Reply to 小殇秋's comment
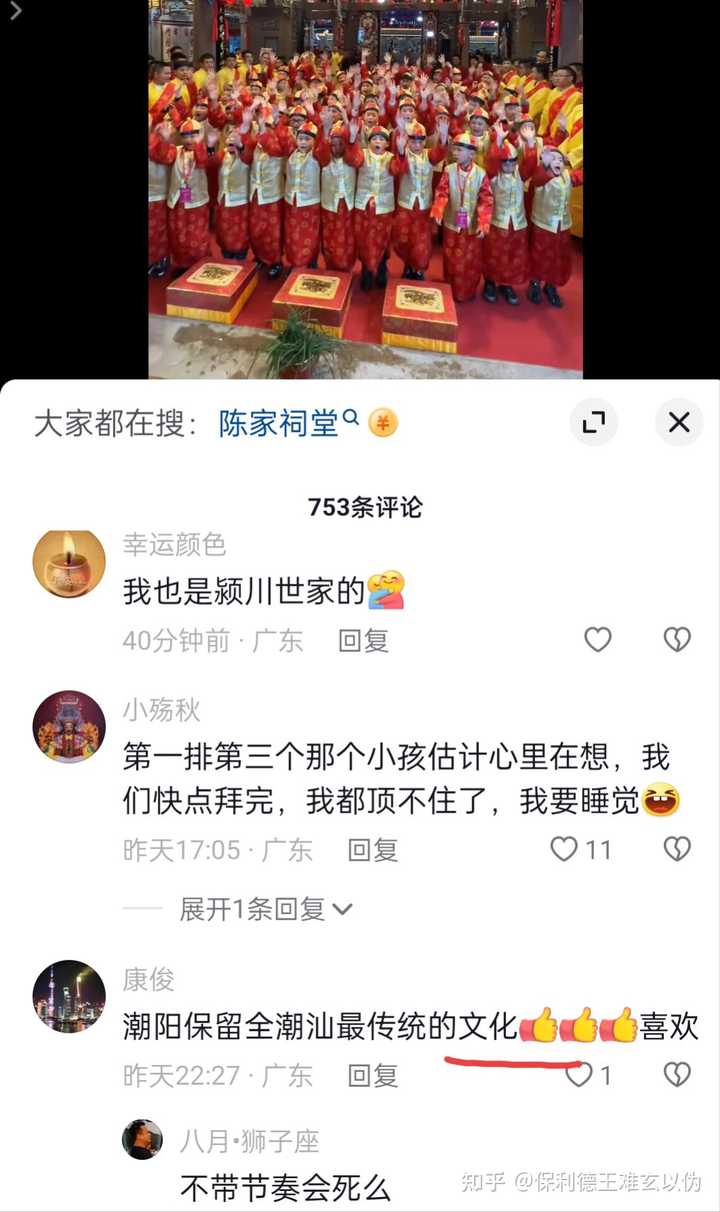Screen dimensions: 720x1212 click(372, 851)
